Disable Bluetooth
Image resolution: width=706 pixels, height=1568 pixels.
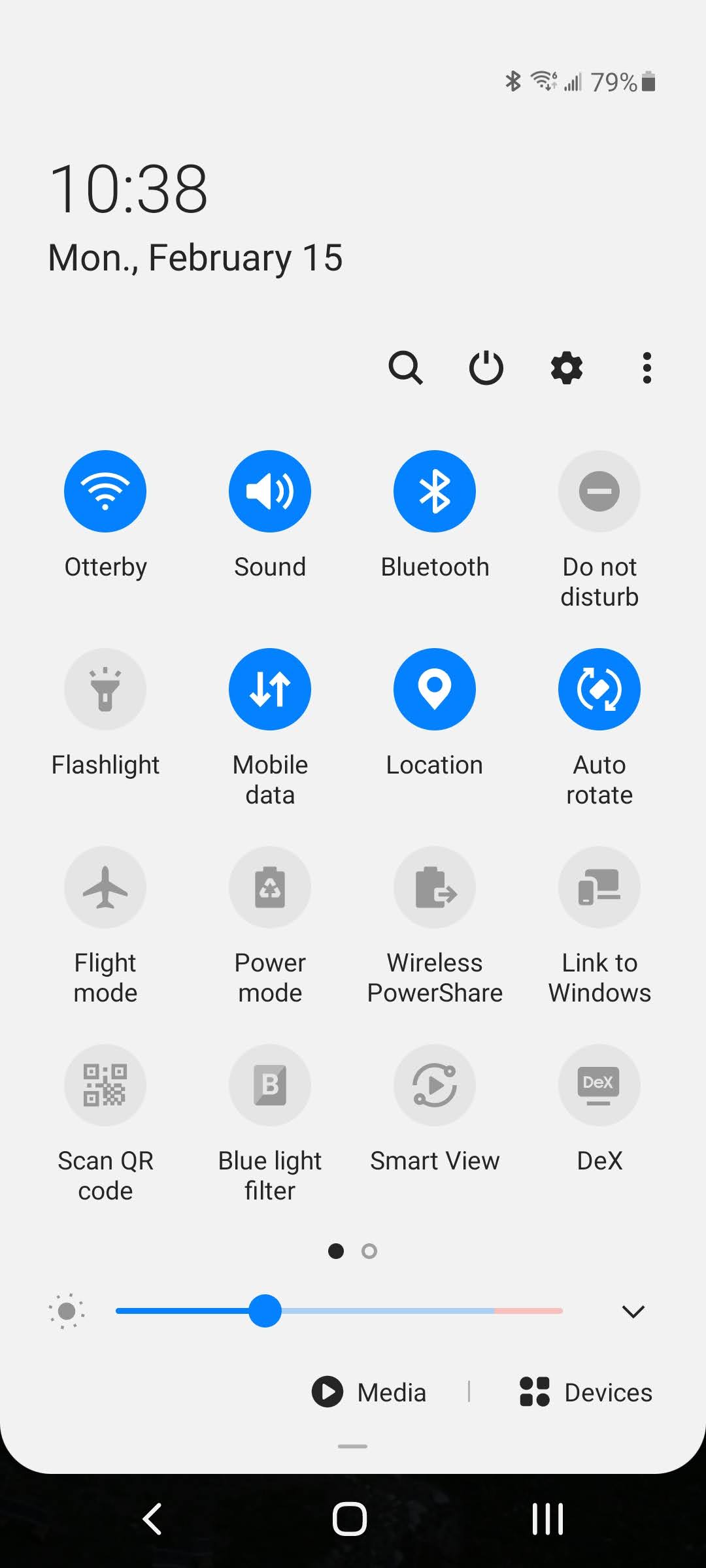435,491
